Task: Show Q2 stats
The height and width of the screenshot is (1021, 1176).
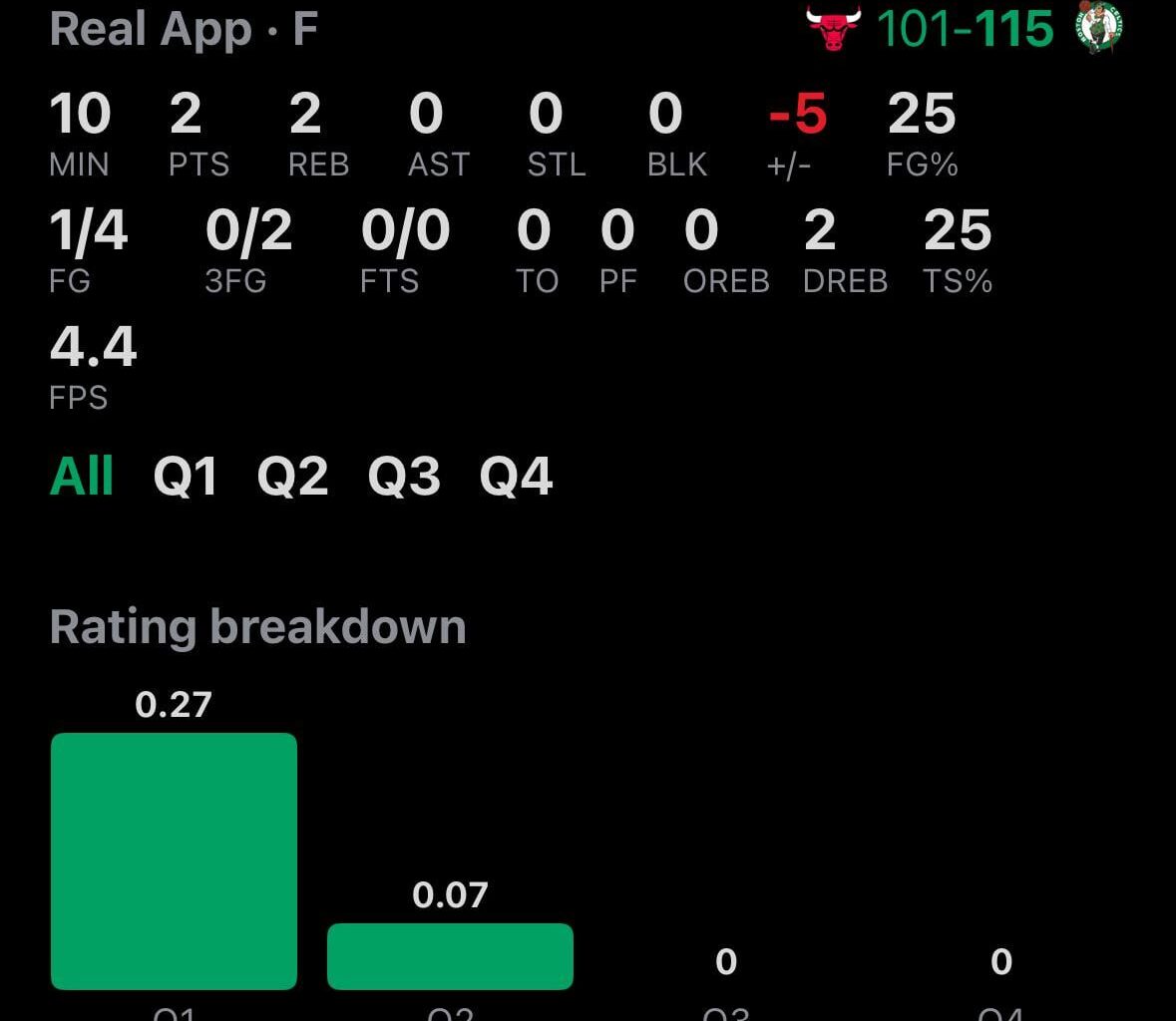Action: [x=292, y=476]
